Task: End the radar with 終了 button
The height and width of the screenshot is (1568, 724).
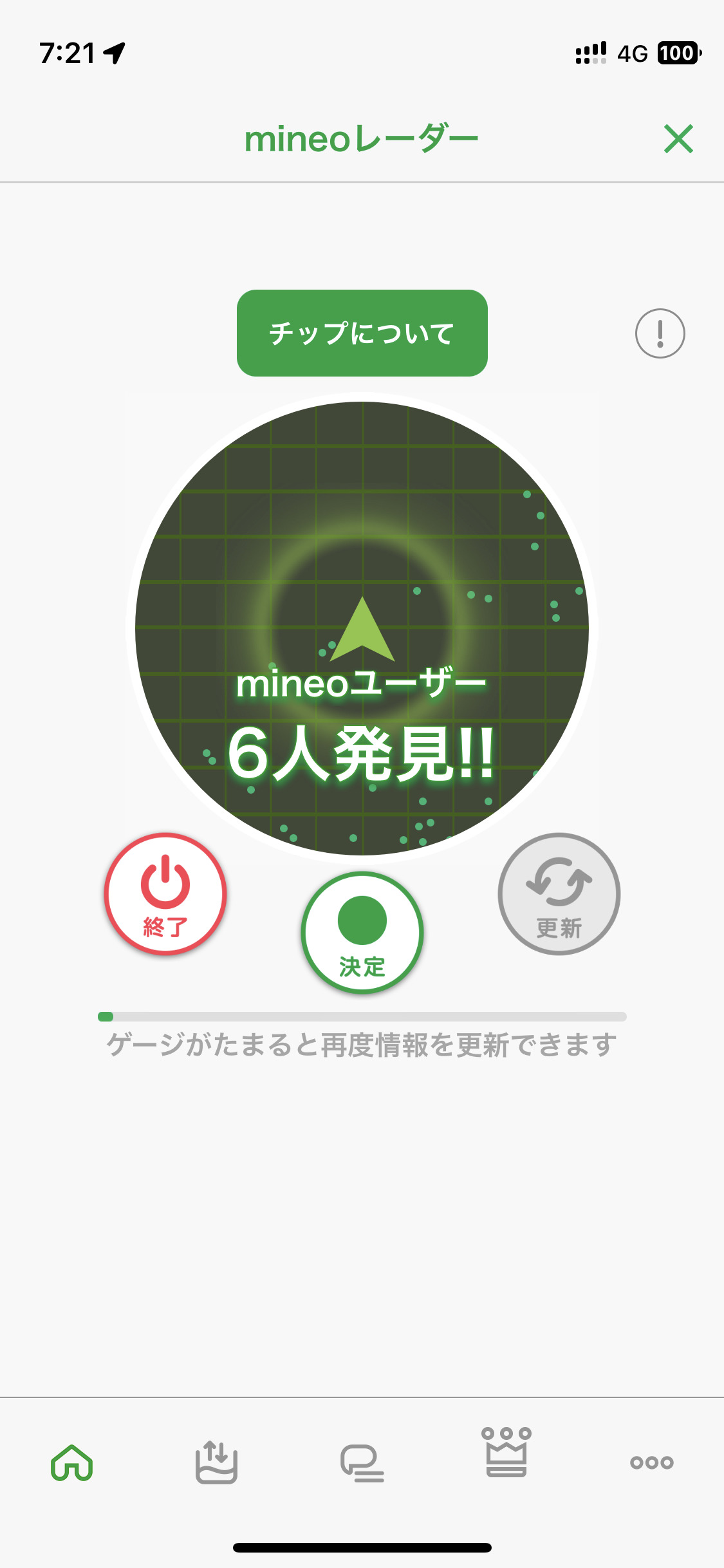Action: tap(165, 893)
